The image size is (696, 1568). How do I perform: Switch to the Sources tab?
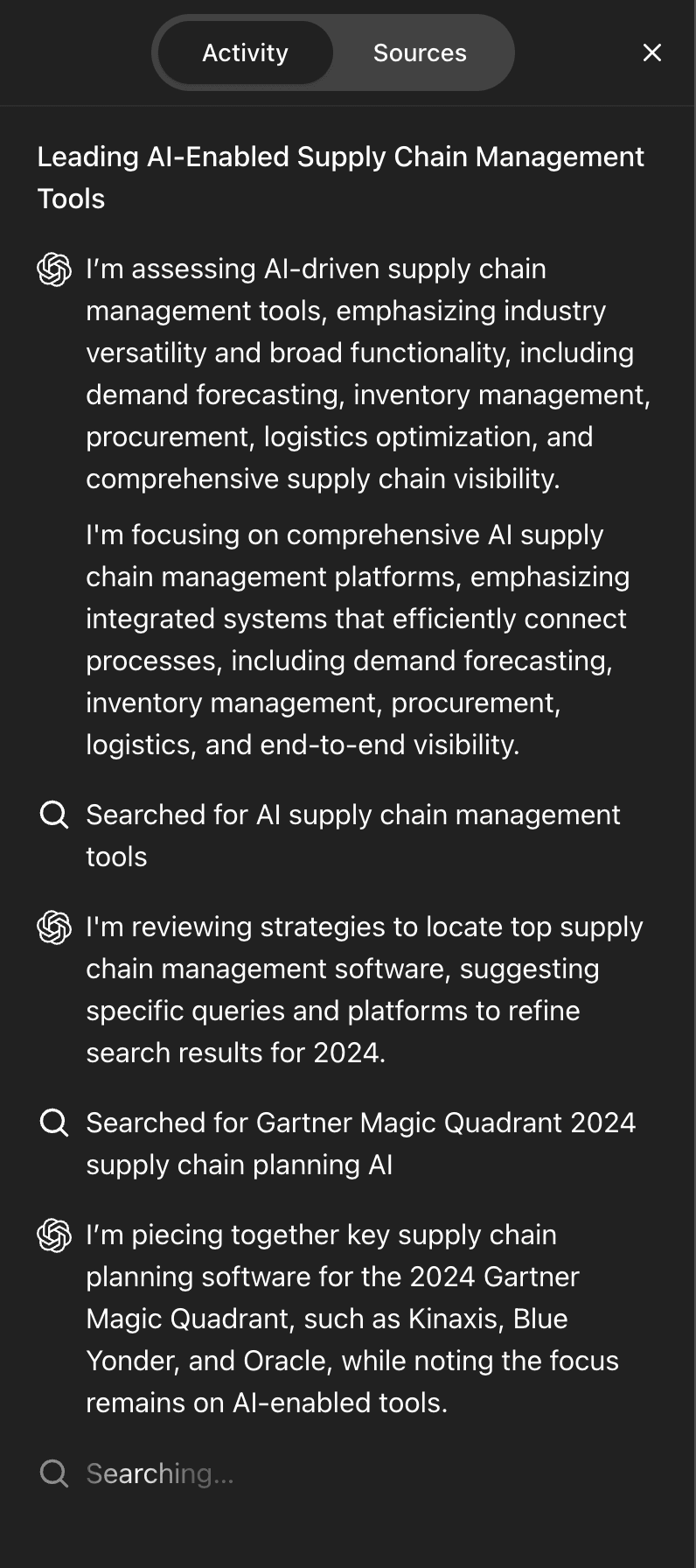420,53
